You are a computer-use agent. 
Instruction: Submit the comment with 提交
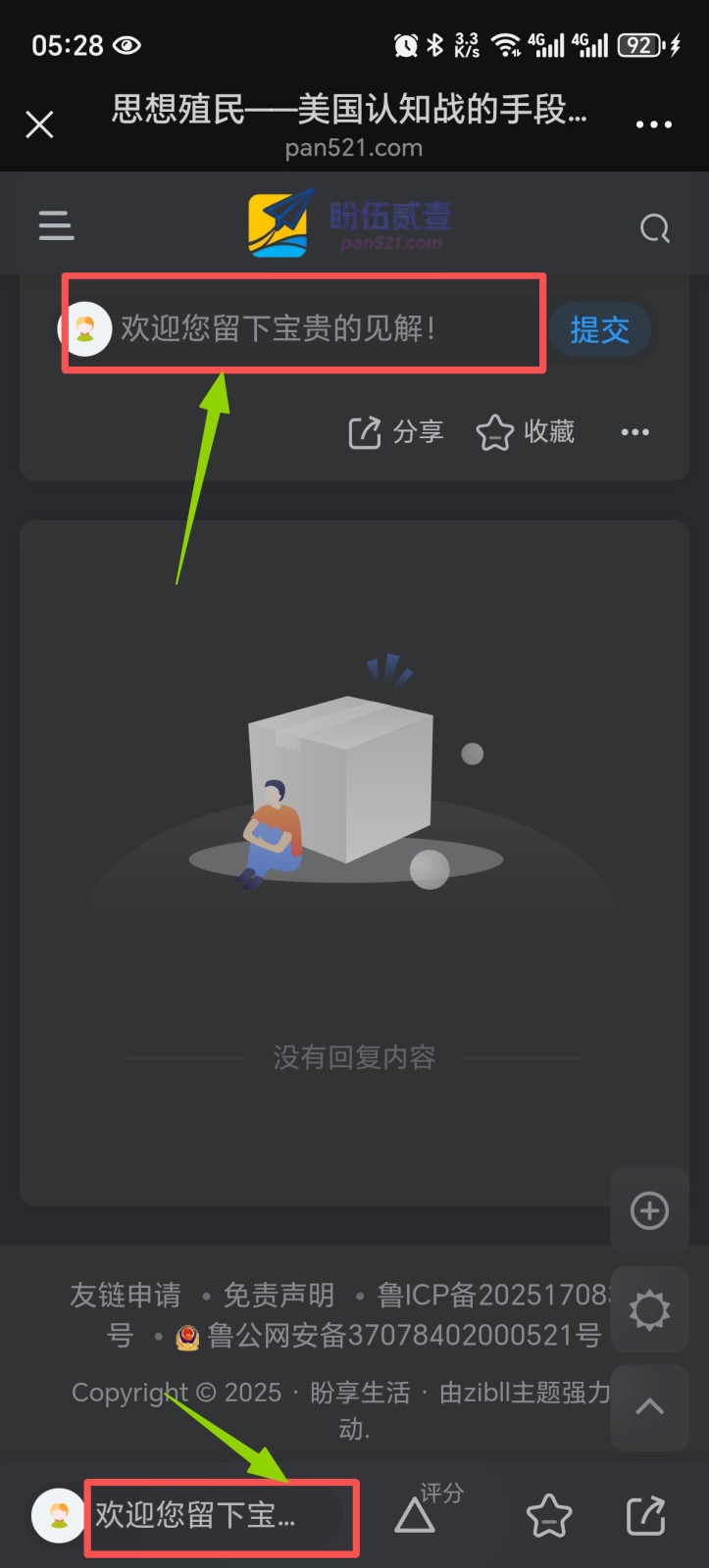(x=599, y=329)
